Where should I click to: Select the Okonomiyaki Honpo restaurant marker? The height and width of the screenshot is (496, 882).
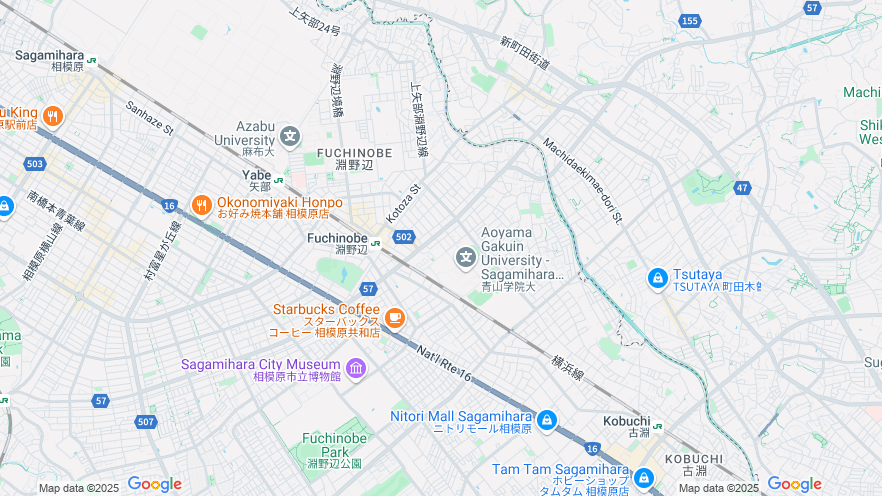point(201,205)
